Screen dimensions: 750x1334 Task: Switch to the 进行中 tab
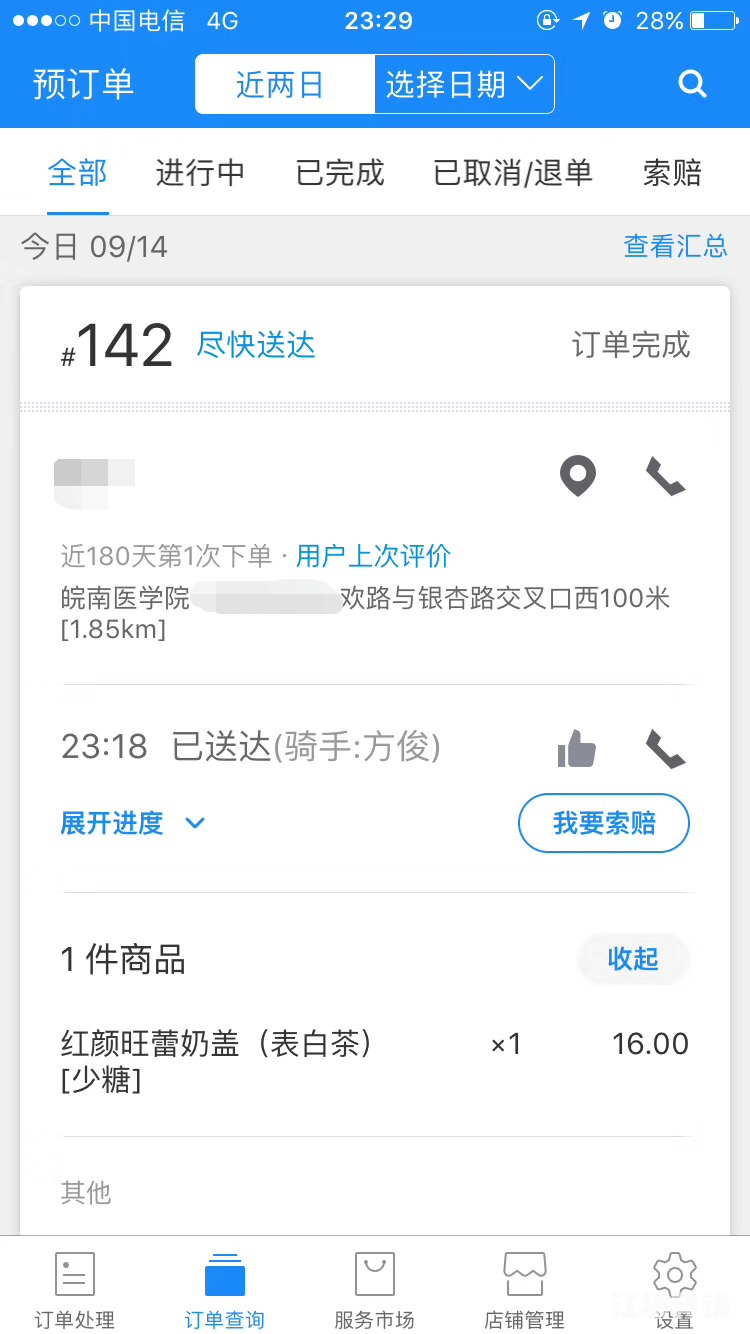click(200, 173)
